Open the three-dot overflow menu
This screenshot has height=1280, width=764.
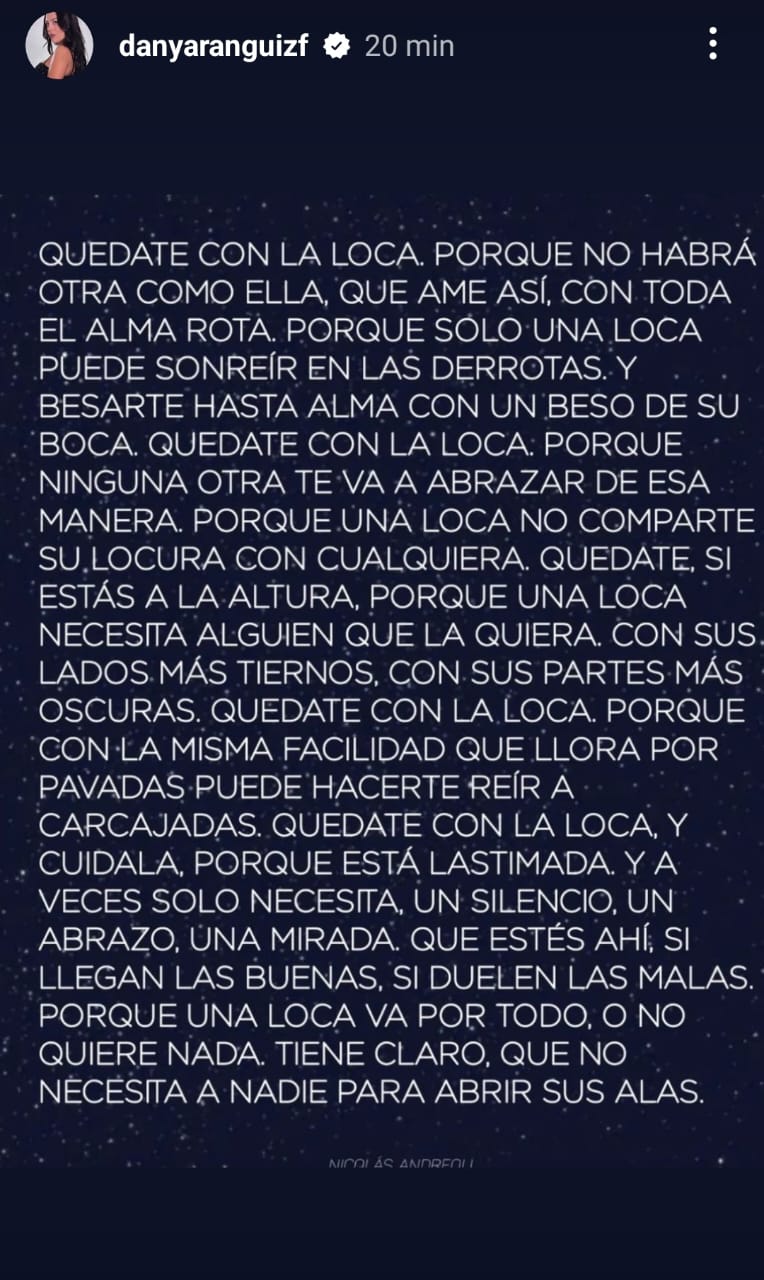[712, 44]
